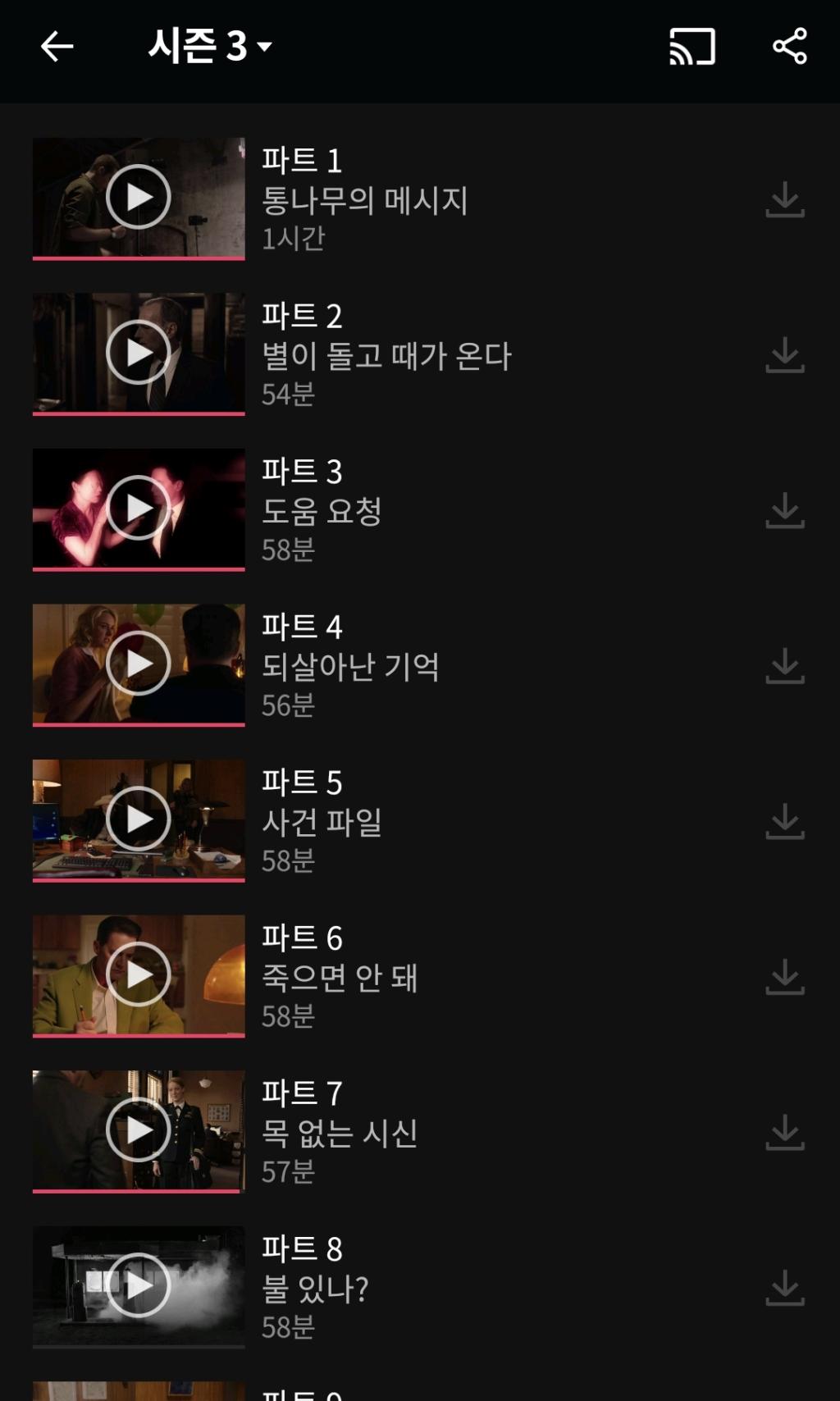Go back with the arrow icon
Viewport: 840px width, 1401px height.
pyautogui.click(x=57, y=47)
